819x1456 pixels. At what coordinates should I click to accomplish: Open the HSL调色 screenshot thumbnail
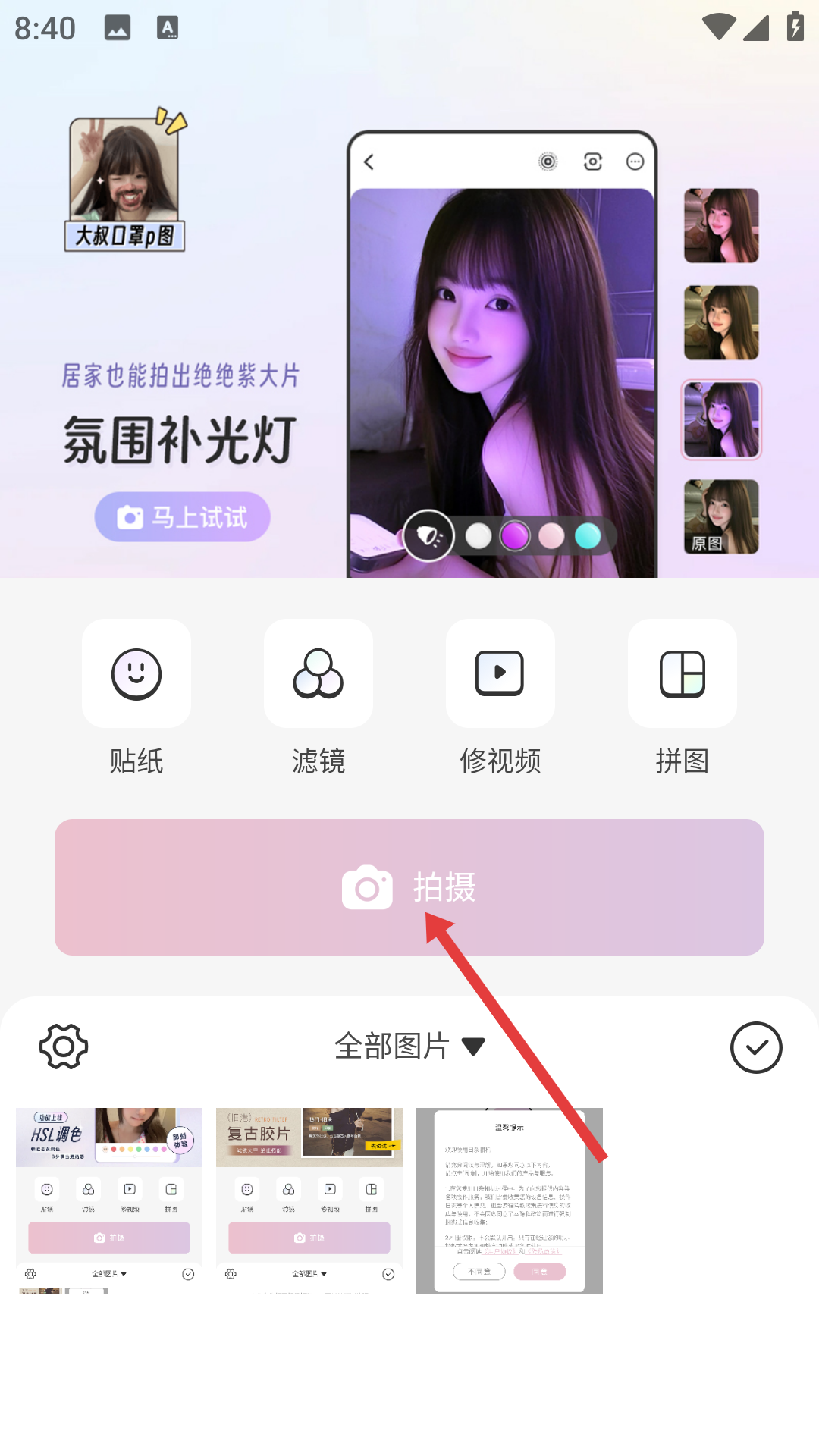(109, 1200)
